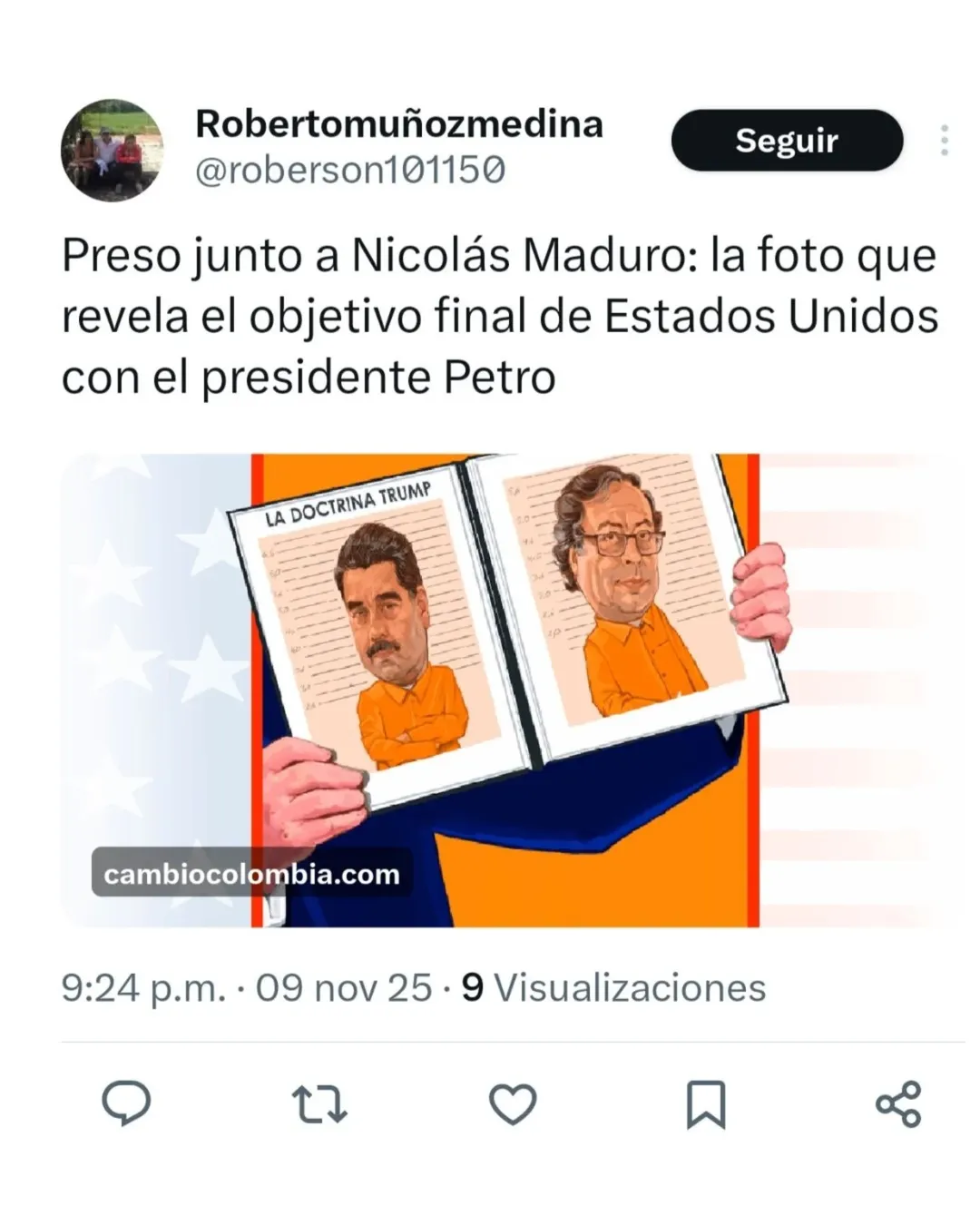Share this tweet
The width and height of the screenshot is (980, 1225).
pos(898,1103)
